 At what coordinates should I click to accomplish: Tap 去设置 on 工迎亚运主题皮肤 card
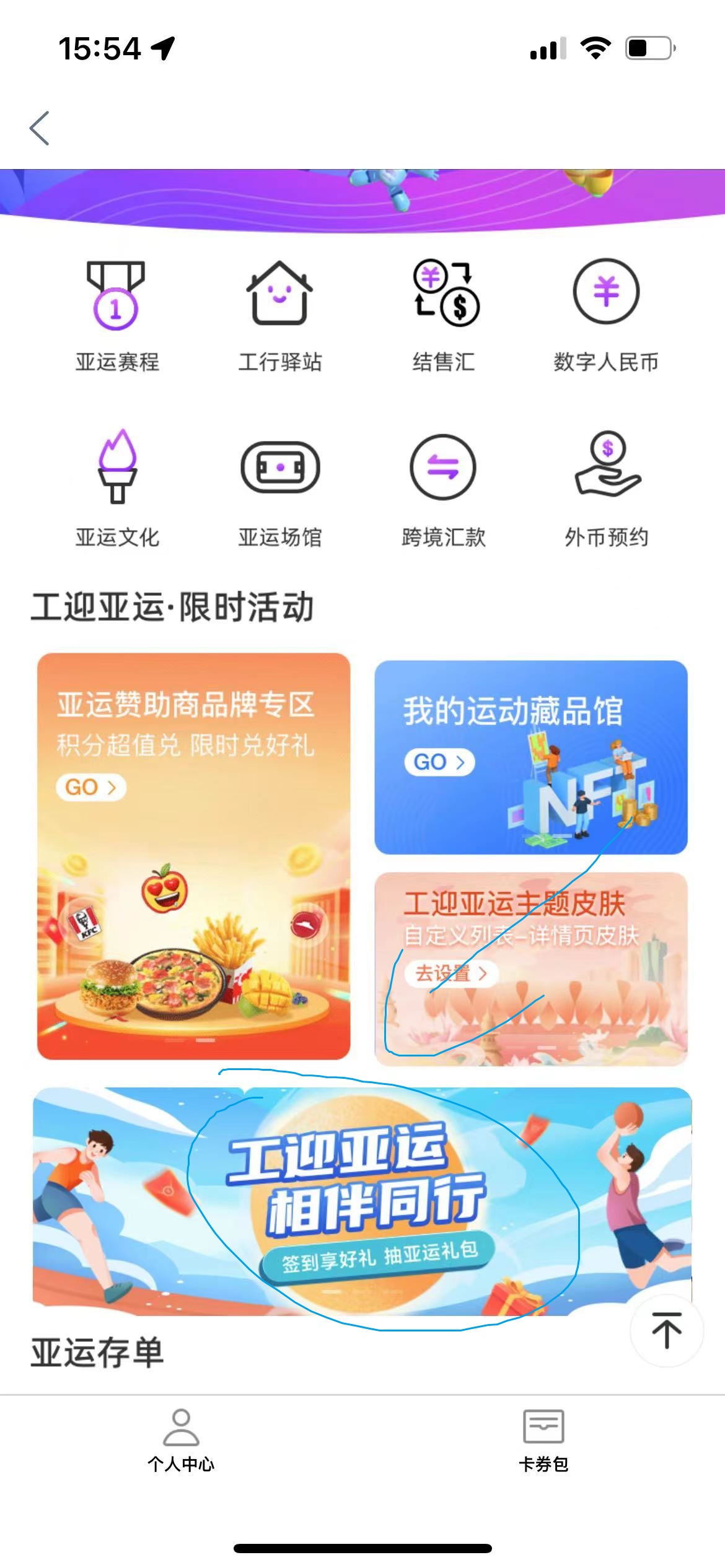(x=451, y=973)
